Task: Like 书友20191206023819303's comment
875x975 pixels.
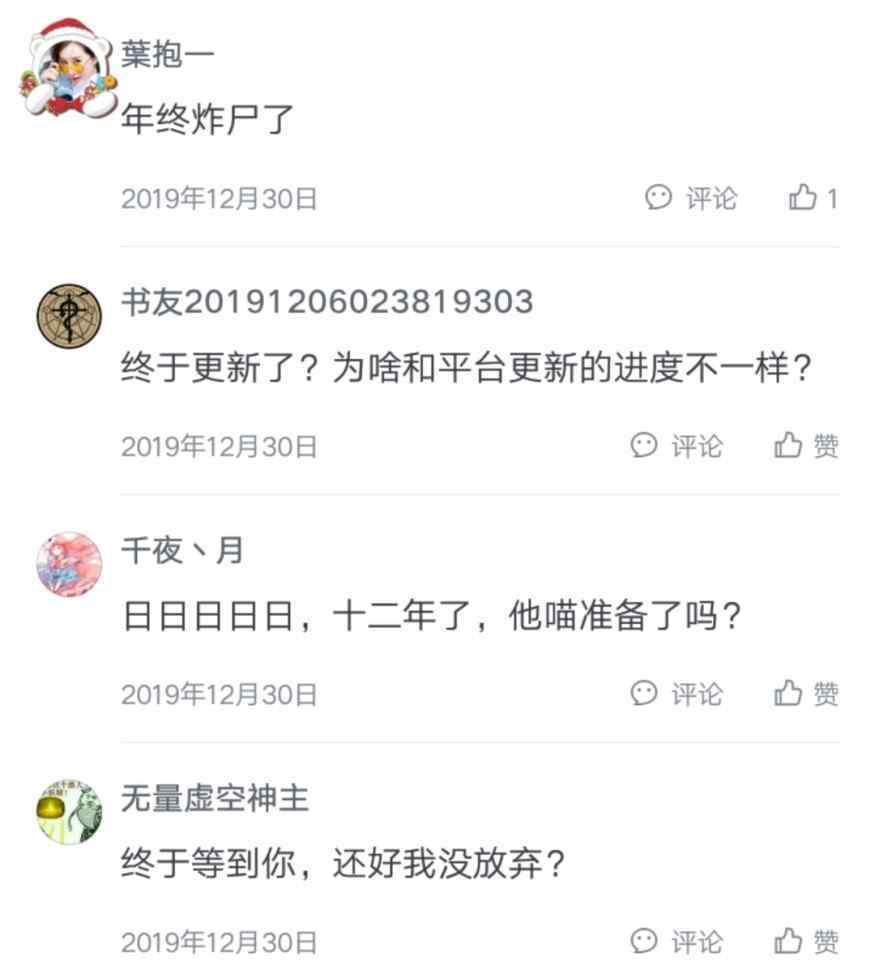Action: [806, 446]
